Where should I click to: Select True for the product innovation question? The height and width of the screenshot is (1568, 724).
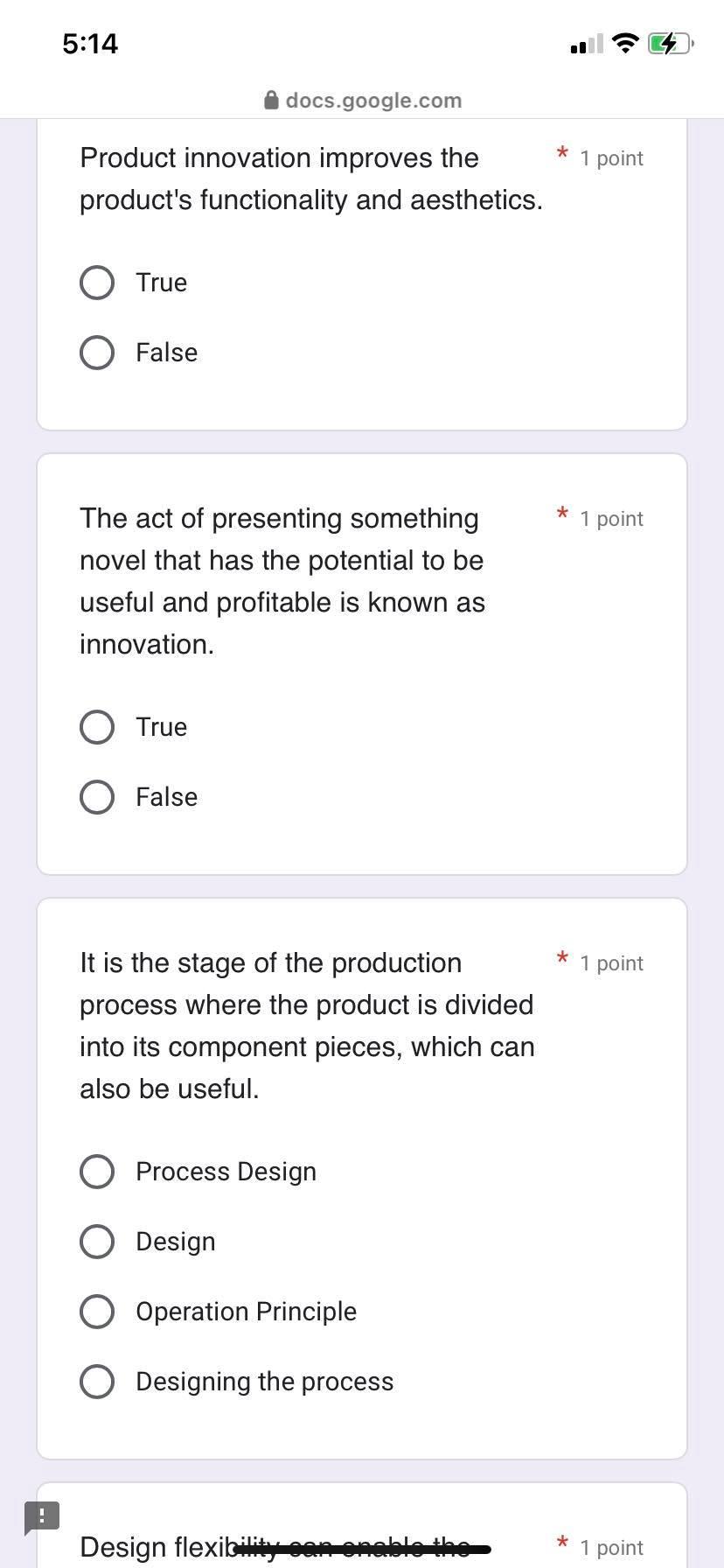coord(97,283)
